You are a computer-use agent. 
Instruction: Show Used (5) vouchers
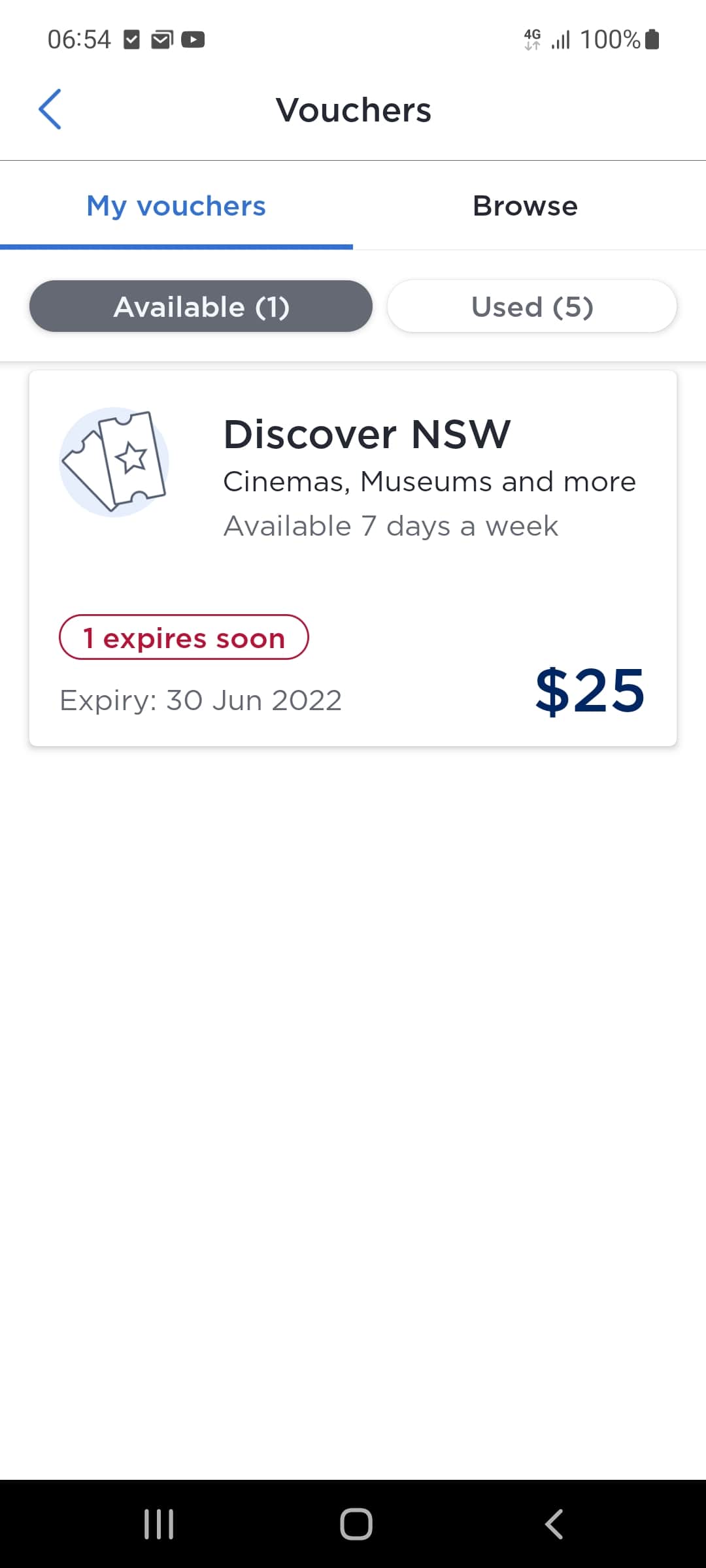532,306
